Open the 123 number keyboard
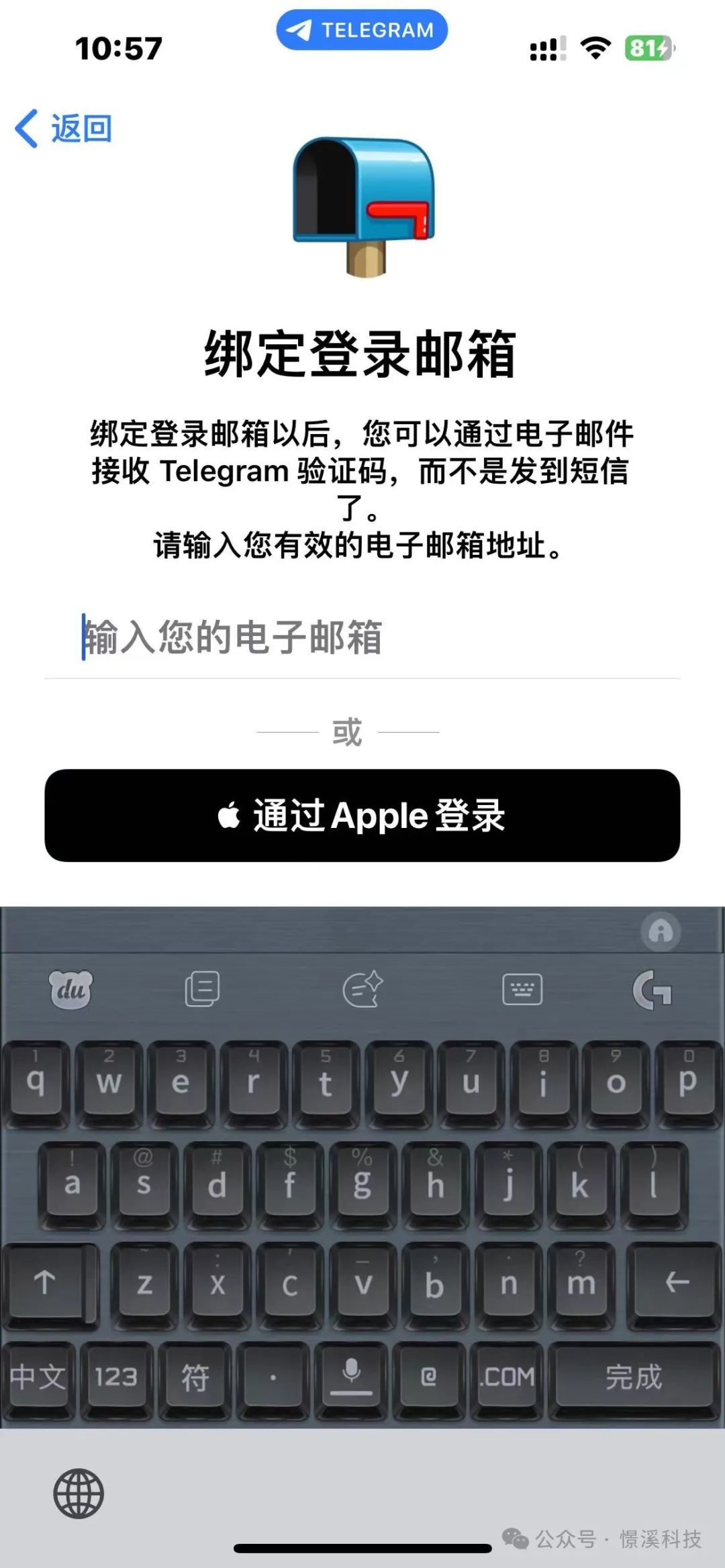 115,1377
